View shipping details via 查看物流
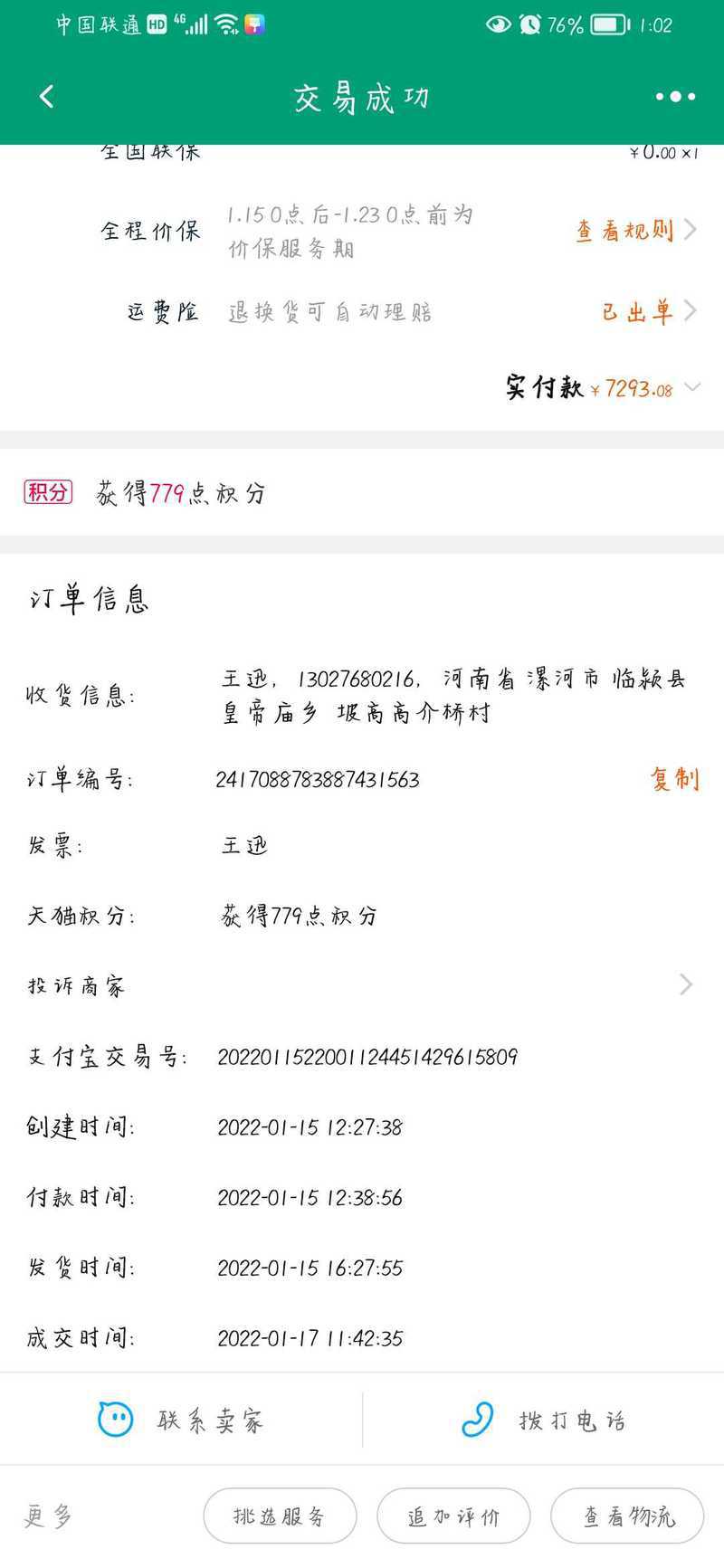Image resolution: width=724 pixels, height=1568 pixels. [x=627, y=1516]
